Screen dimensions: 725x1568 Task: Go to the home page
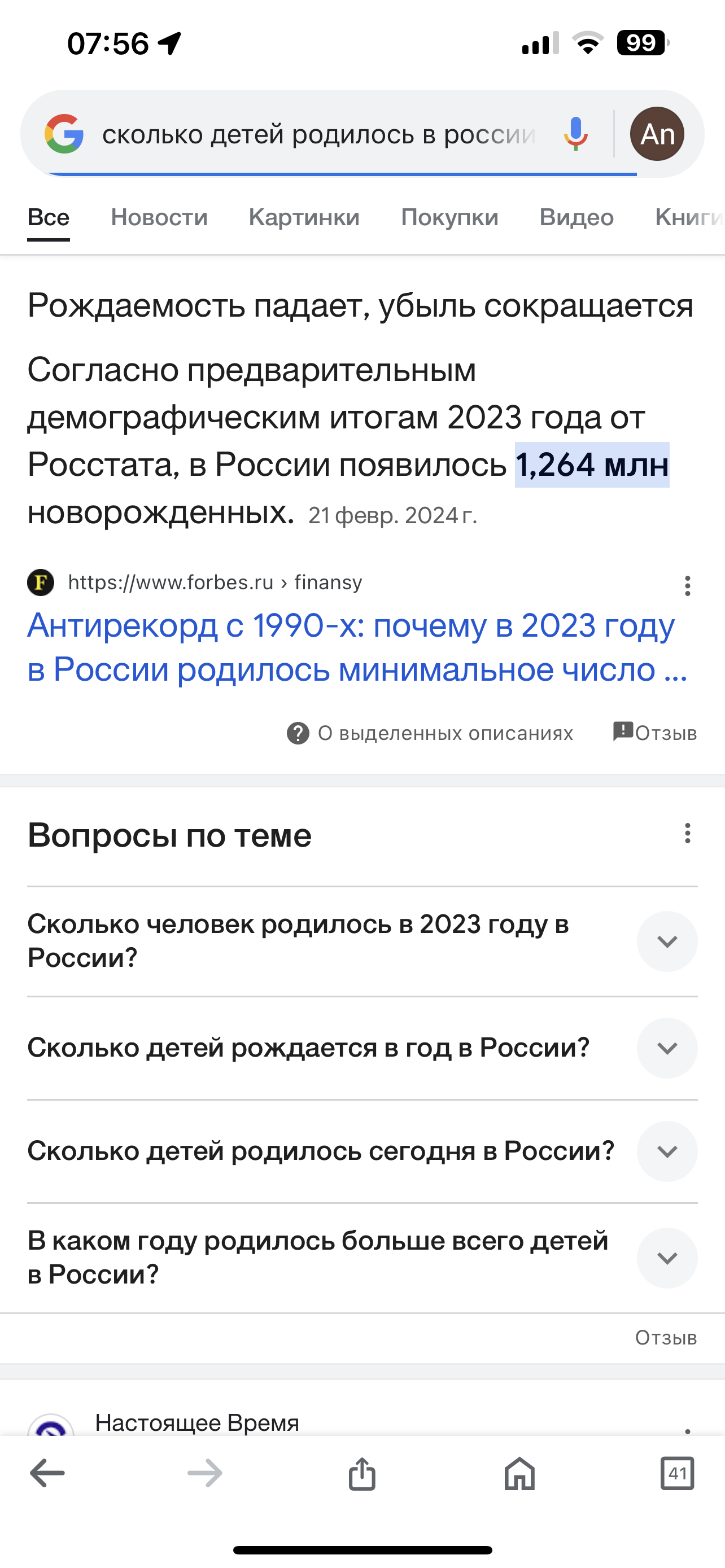coord(519,1474)
